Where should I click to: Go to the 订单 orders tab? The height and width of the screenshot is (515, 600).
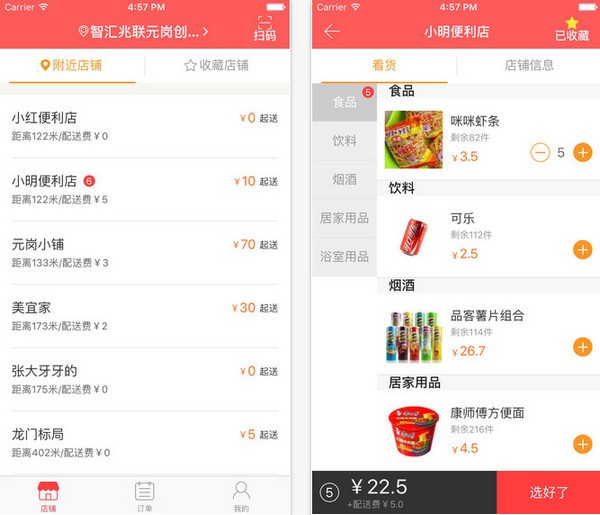click(x=144, y=495)
